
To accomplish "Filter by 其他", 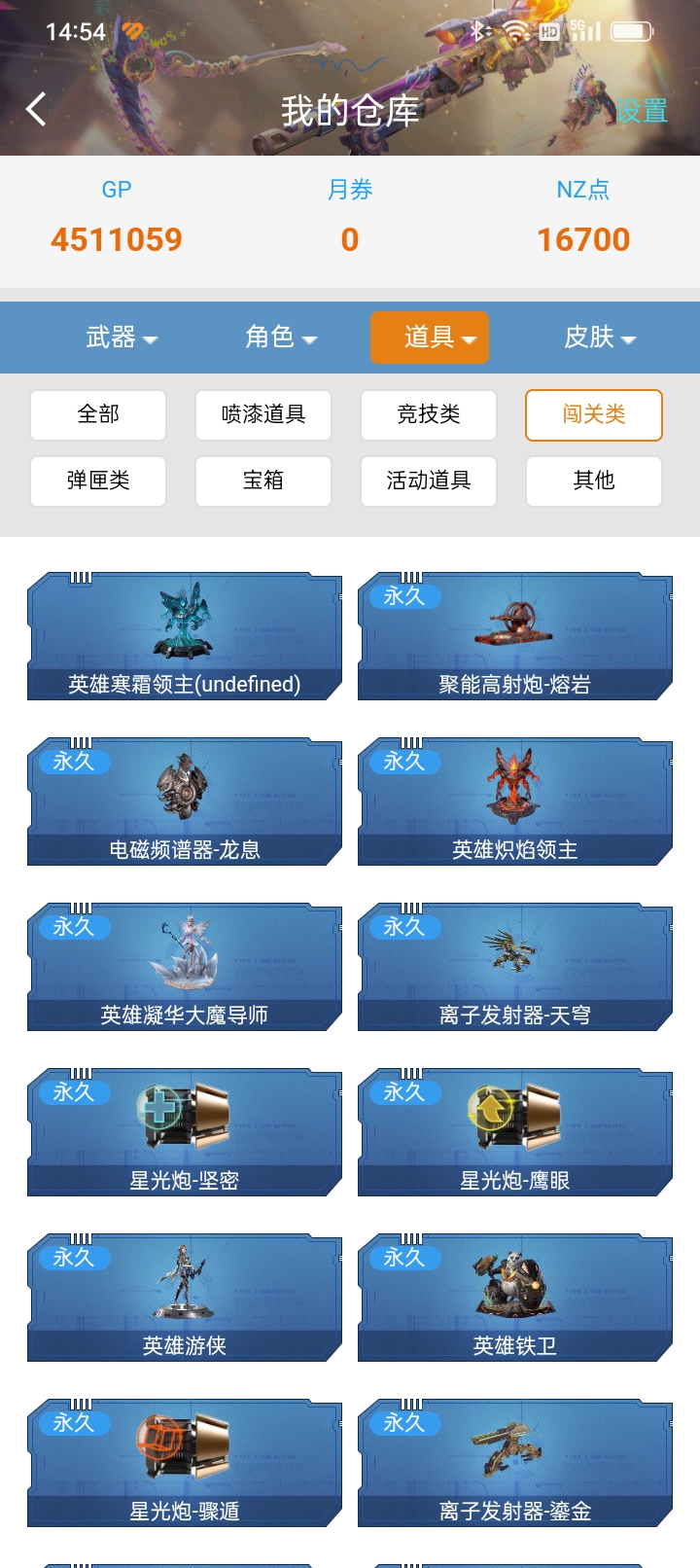I will pos(594,481).
